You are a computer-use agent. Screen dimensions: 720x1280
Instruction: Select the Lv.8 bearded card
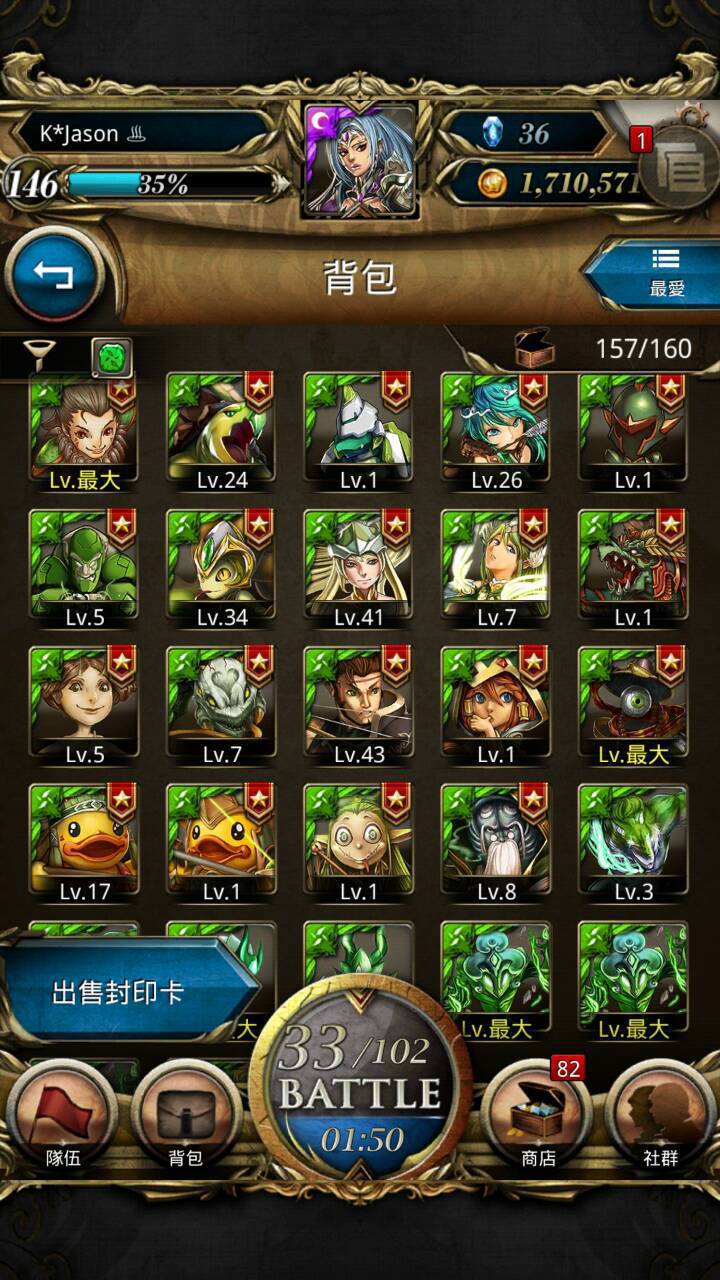496,843
